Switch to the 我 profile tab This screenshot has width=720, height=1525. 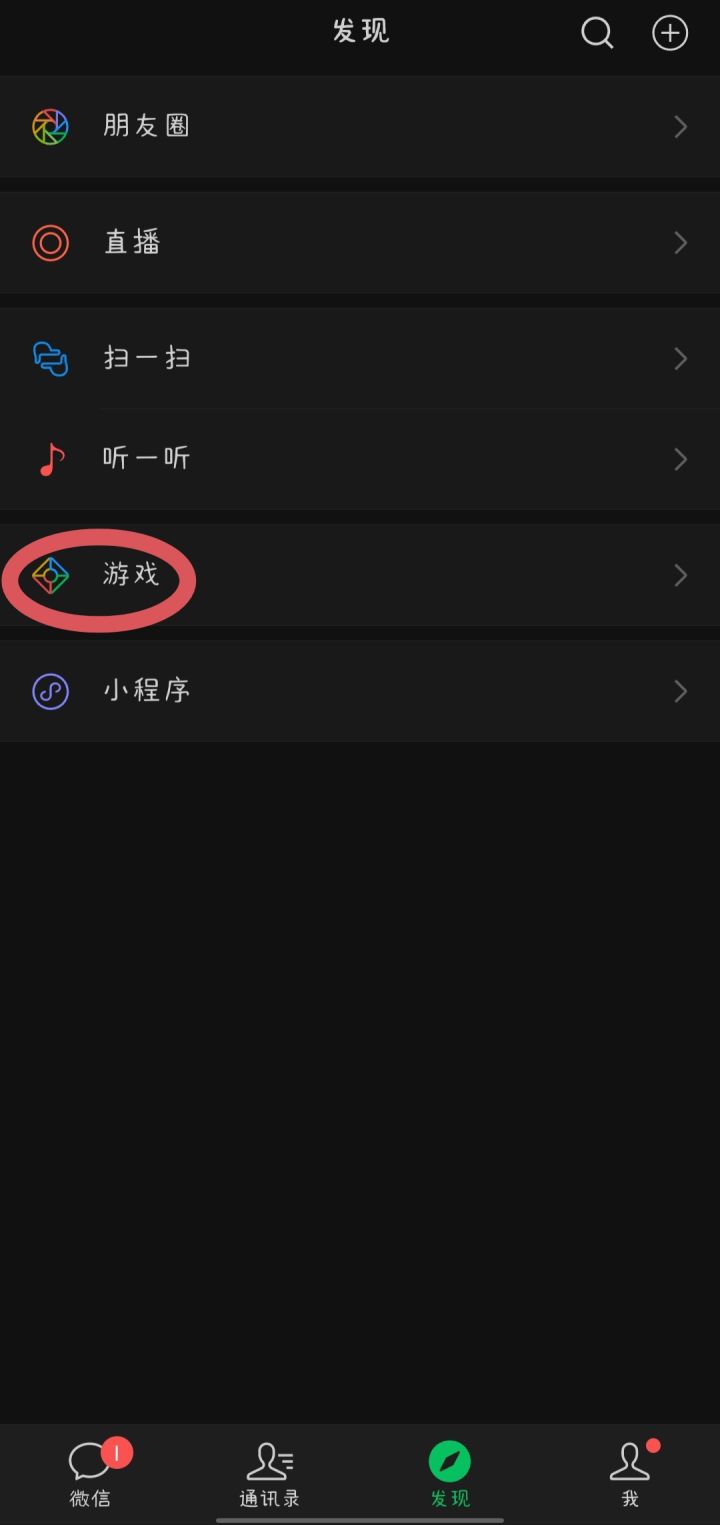(630, 1473)
